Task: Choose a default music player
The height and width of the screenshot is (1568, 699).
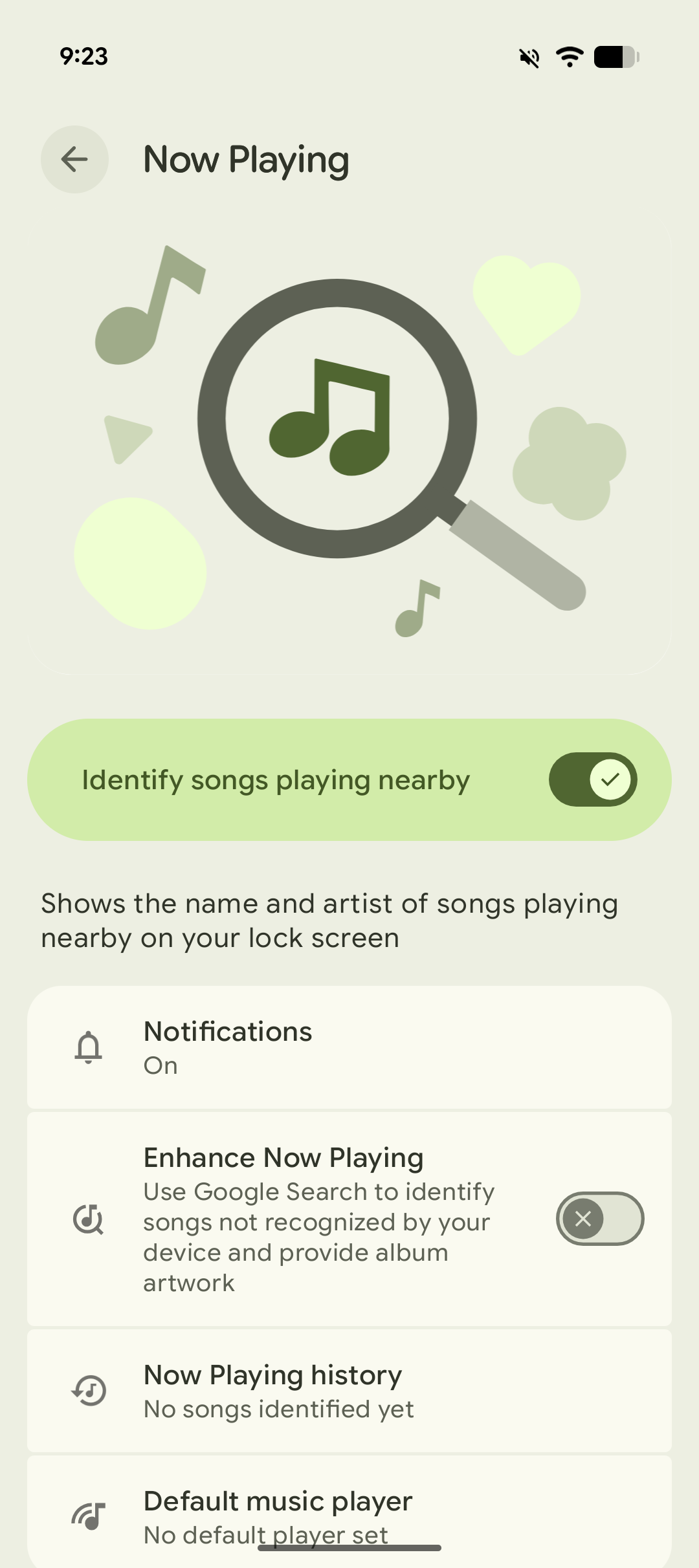Action: pyautogui.click(x=349, y=1515)
